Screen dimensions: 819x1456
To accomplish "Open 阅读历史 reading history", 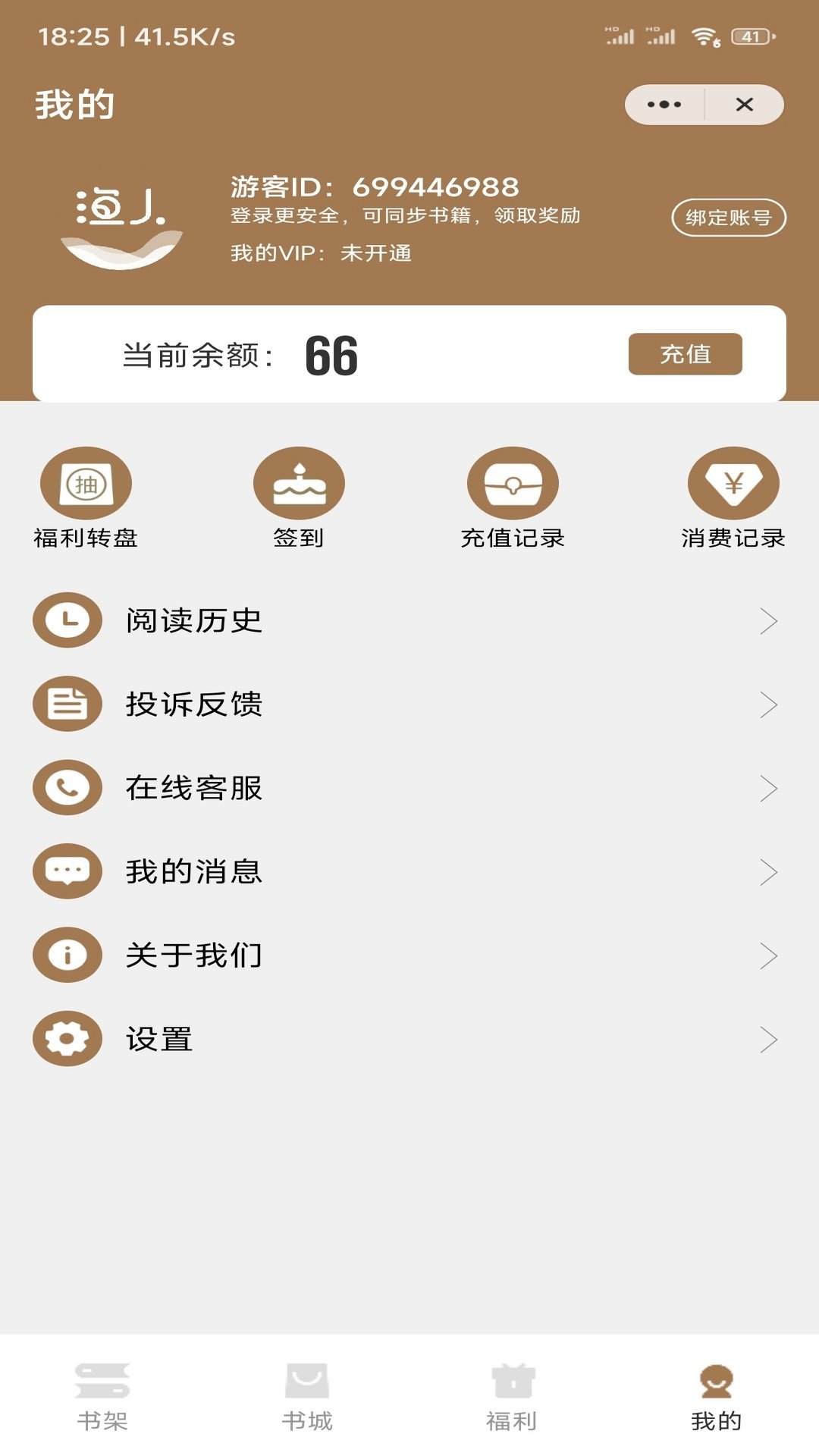I will [x=409, y=621].
